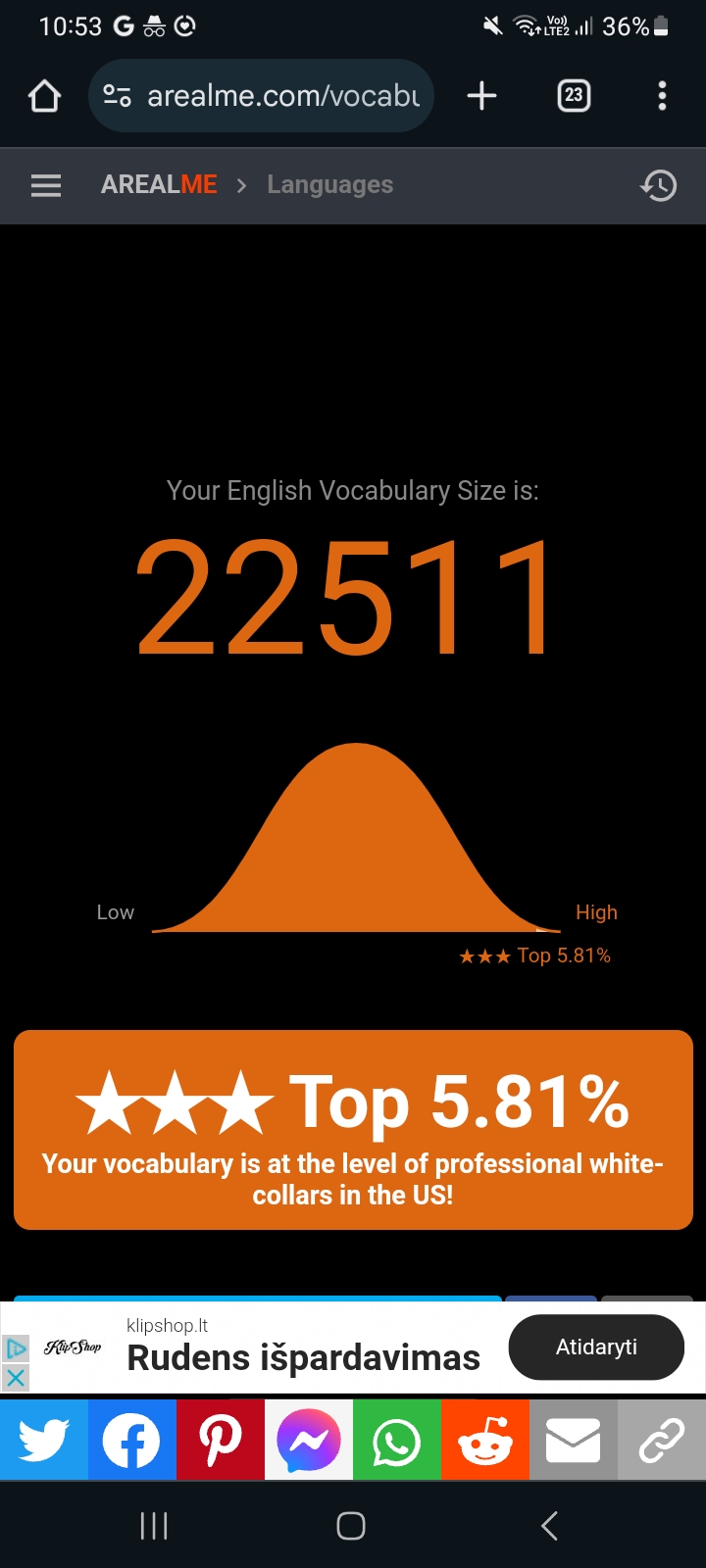Viewport: 706px width, 1568px height.
Task: Share the result on Facebook
Action: click(132, 1441)
